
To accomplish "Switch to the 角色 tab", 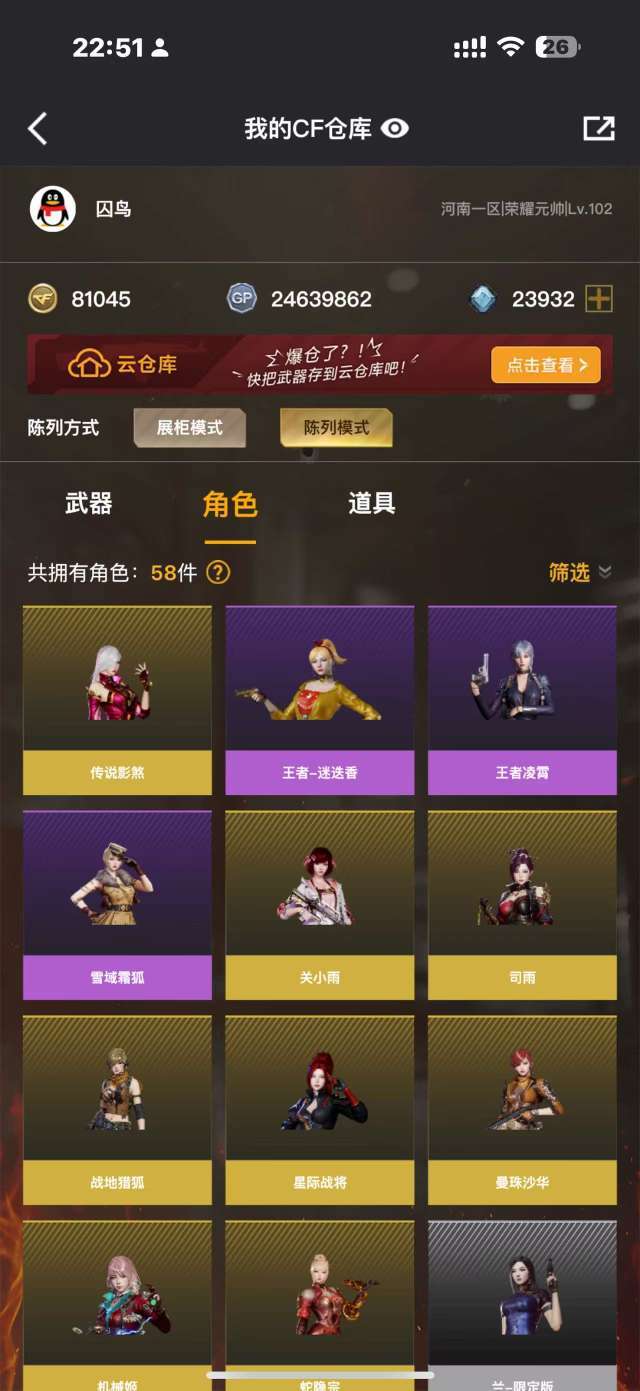I will [x=230, y=504].
